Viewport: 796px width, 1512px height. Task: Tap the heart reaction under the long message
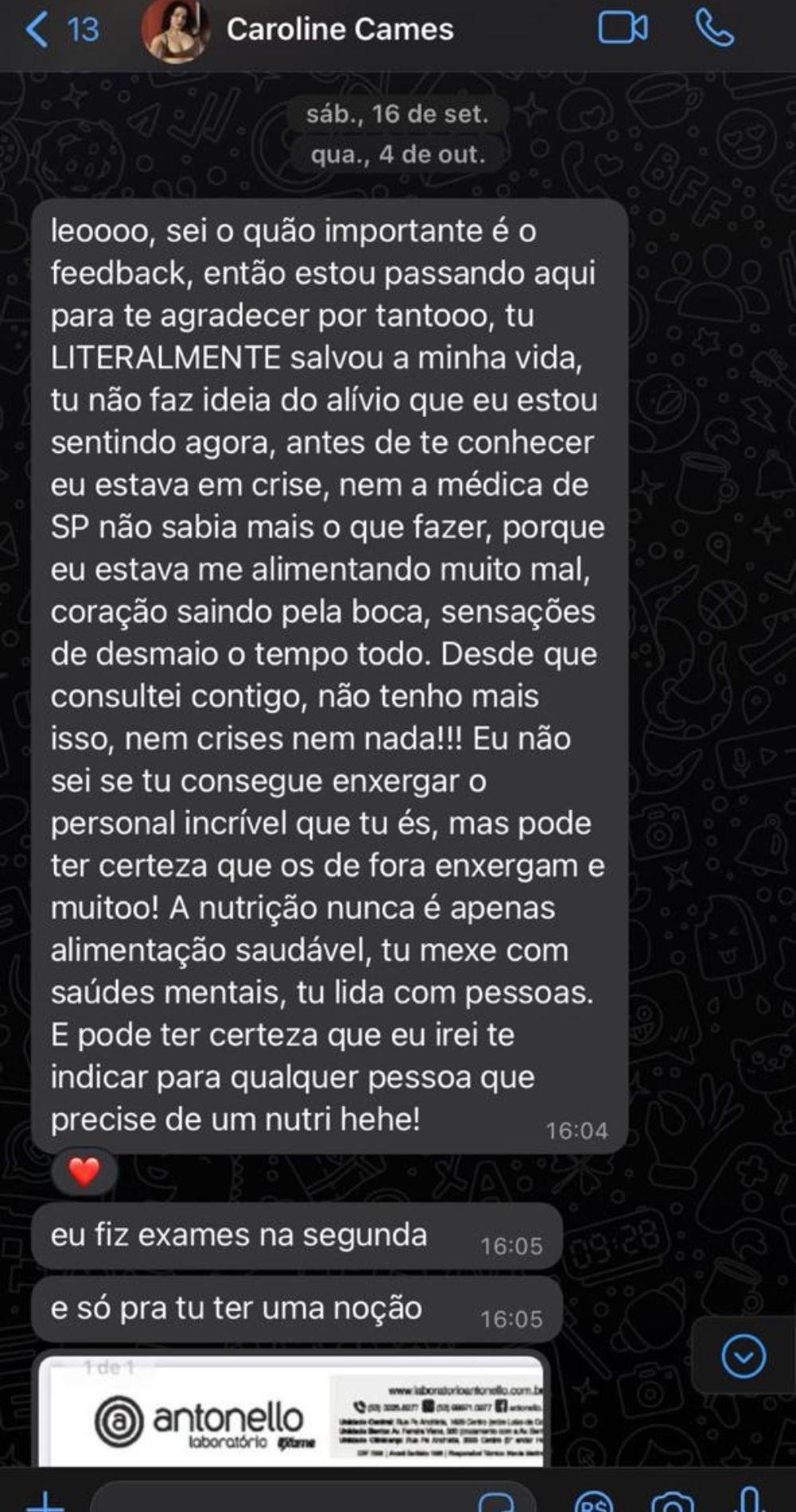[84, 1171]
